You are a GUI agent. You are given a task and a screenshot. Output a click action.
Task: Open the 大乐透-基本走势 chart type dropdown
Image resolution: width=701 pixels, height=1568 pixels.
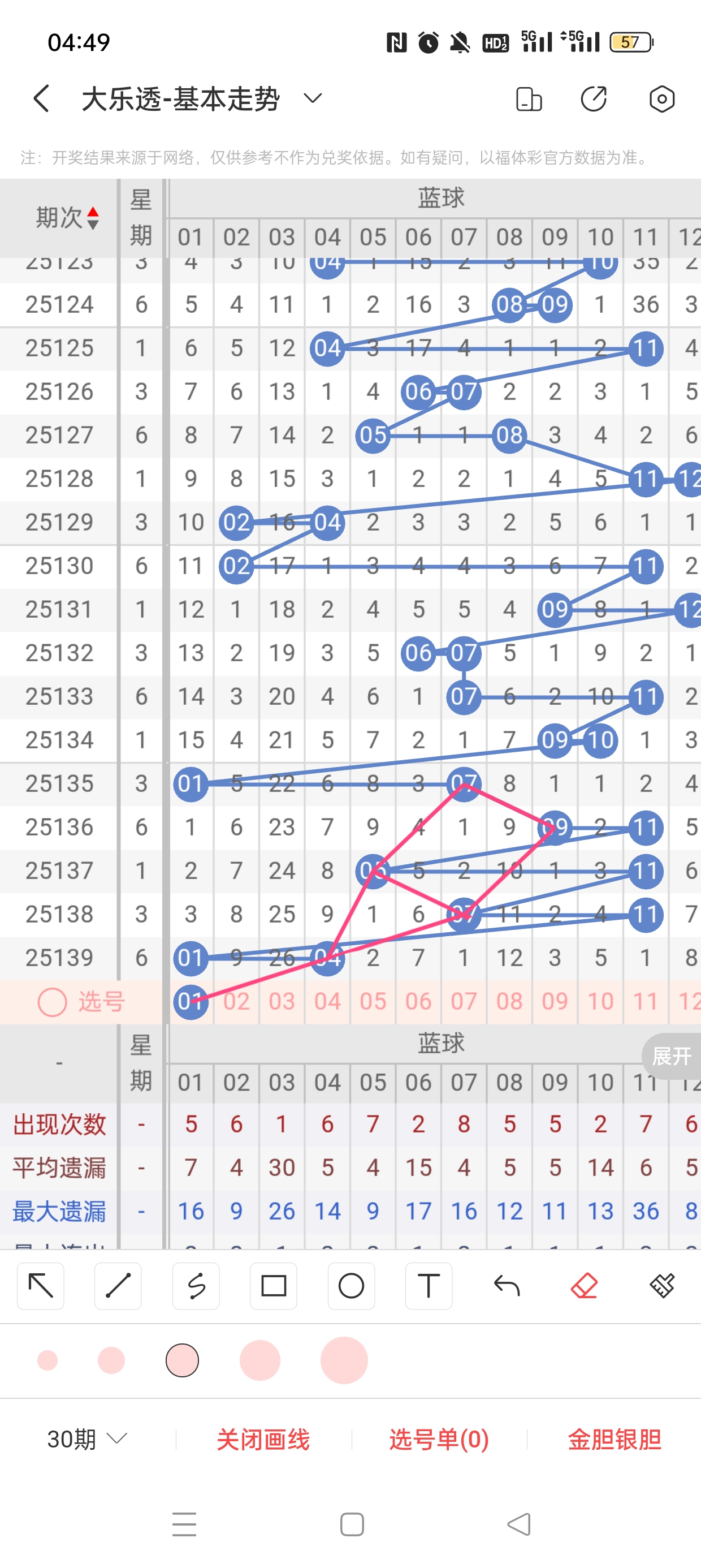pos(312,98)
